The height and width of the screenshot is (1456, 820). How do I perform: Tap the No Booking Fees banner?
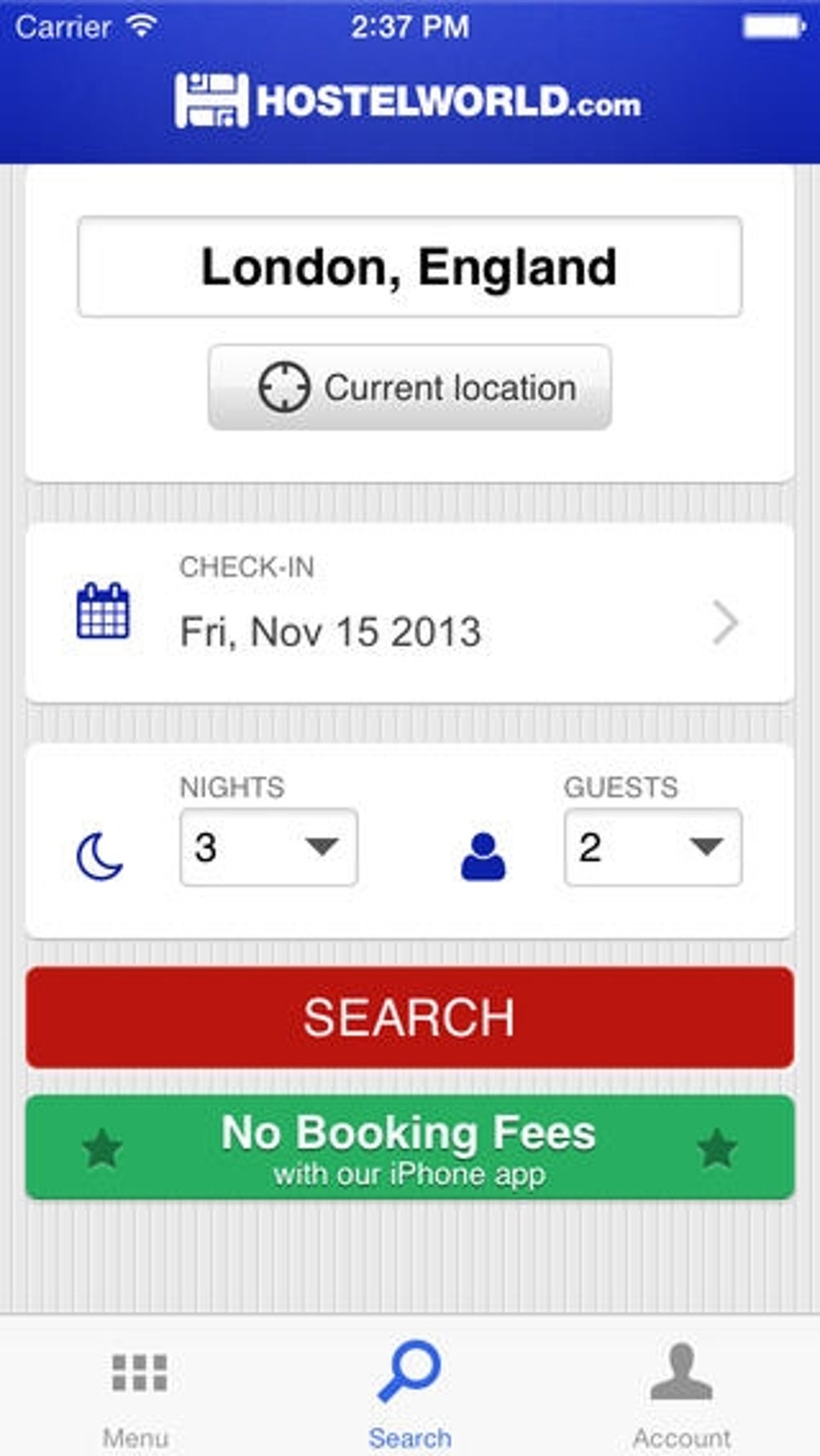click(410, 1146)
